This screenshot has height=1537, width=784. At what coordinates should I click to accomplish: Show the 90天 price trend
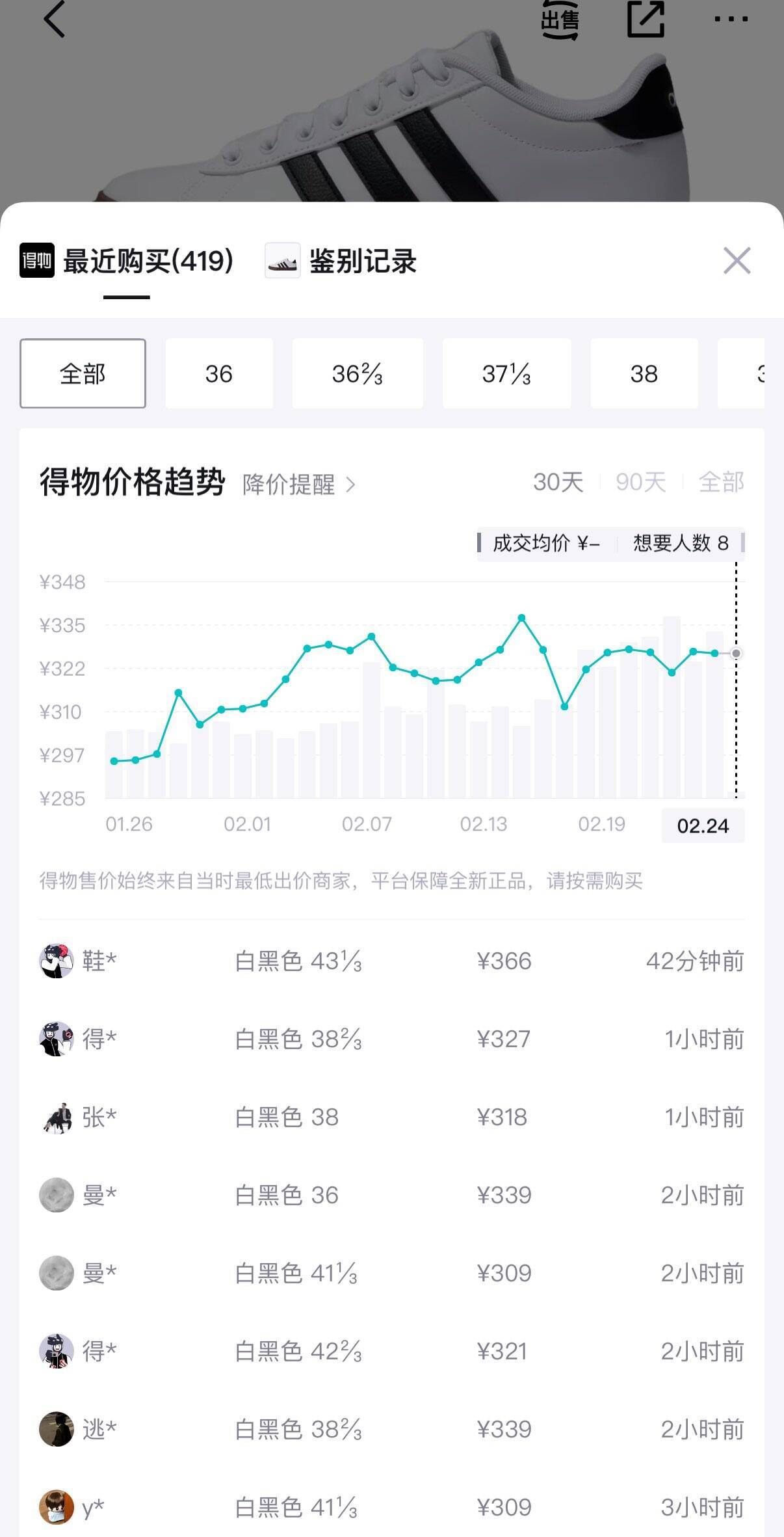640,483
